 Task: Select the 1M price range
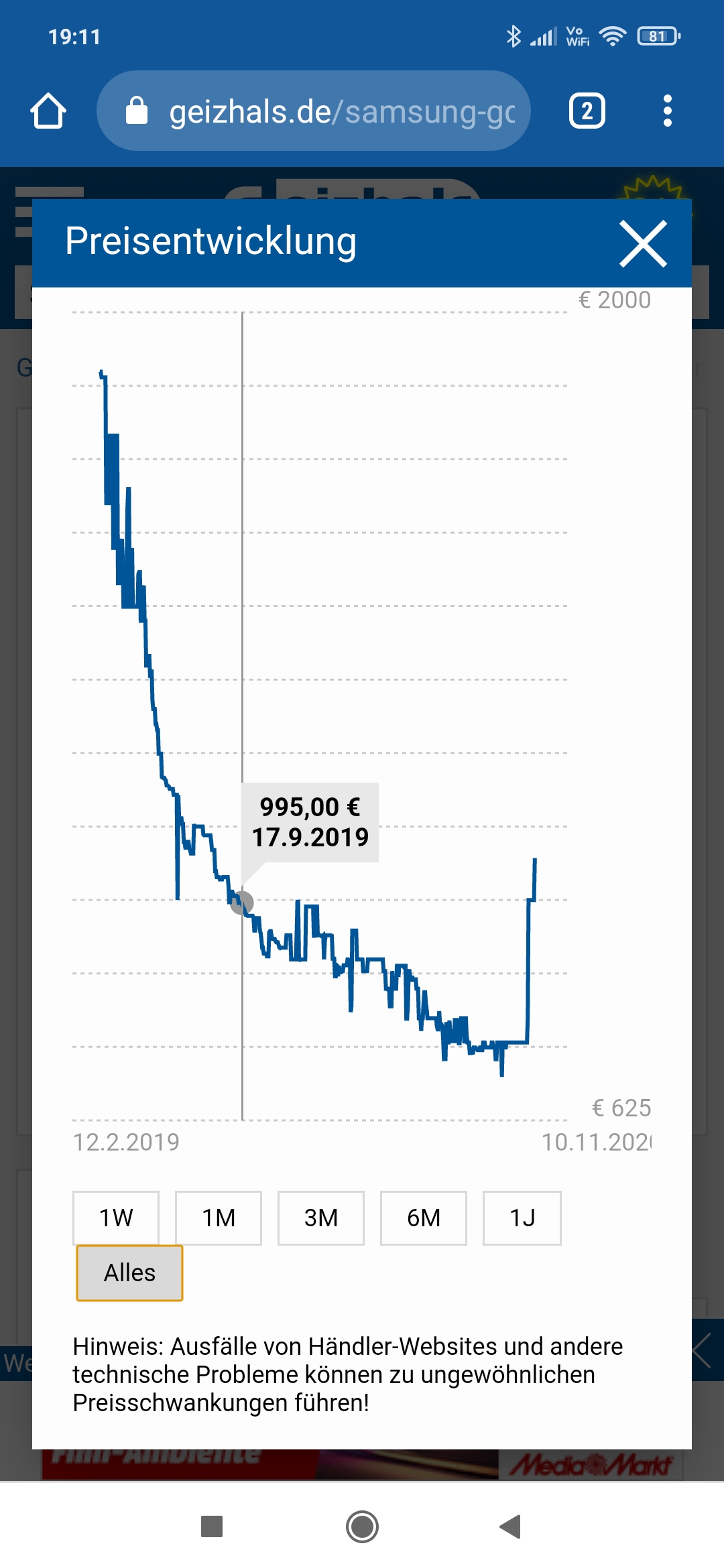pos(219,1218)
